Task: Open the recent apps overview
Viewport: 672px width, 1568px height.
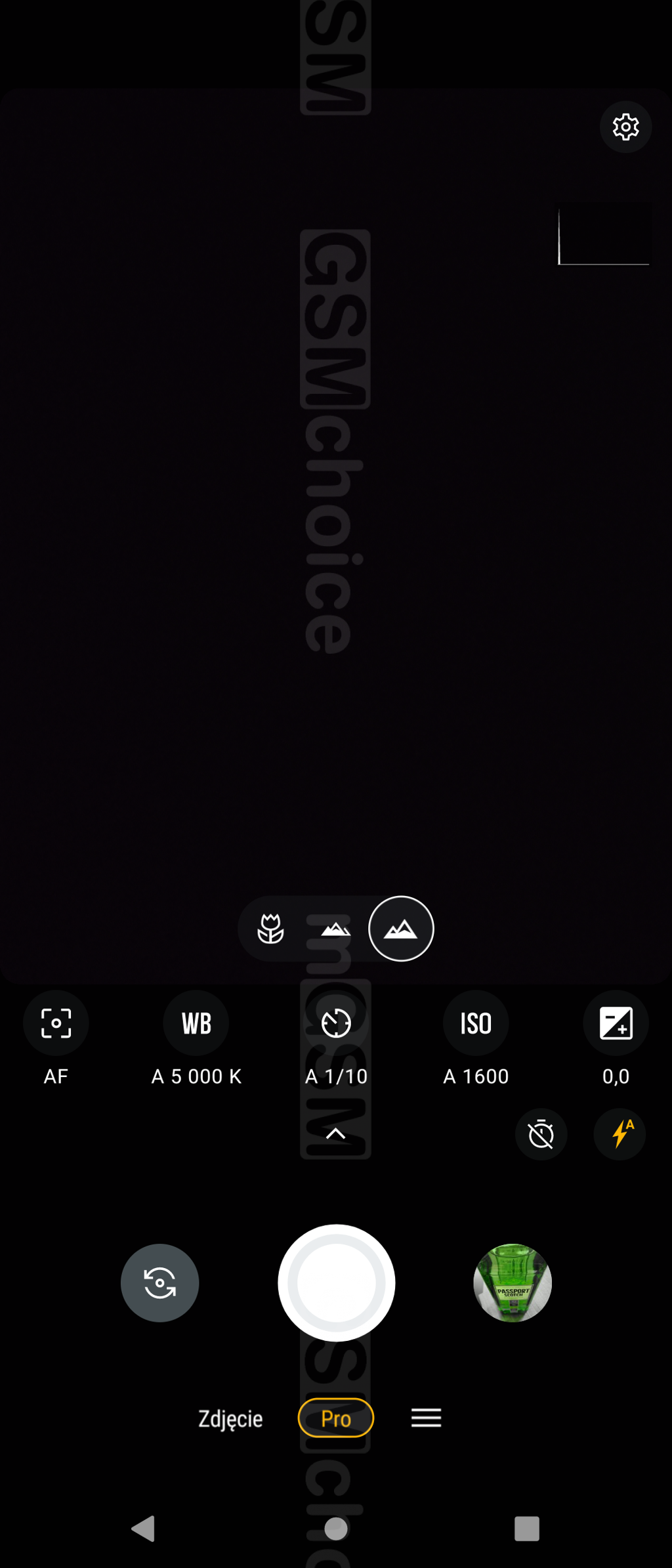Action: (x=526, y=1528)
